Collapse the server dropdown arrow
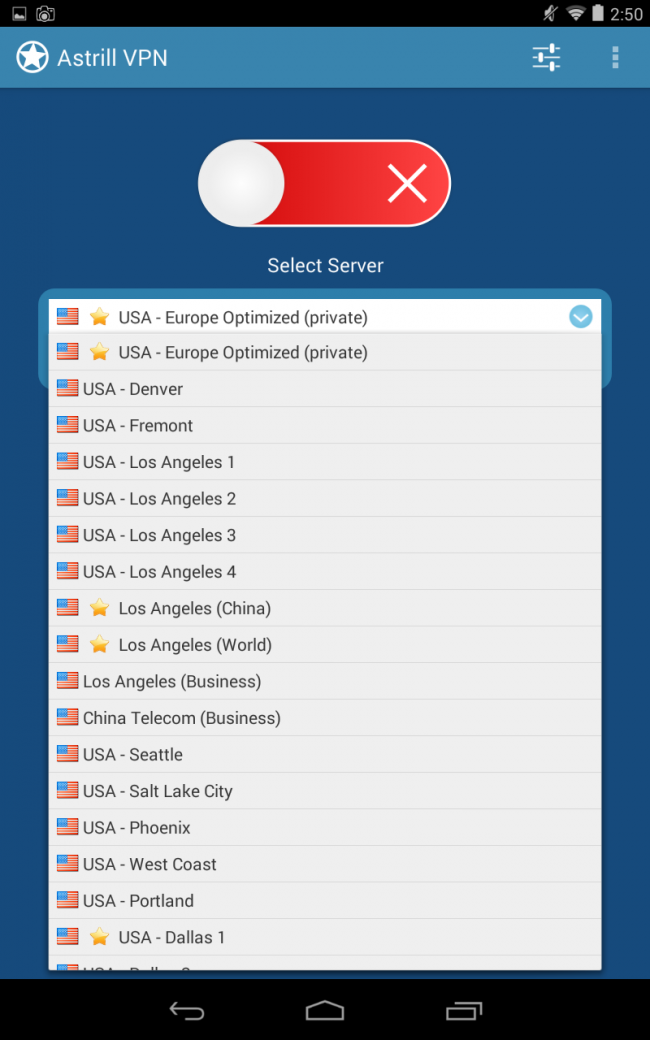The image size is (650, 1040). pyautogui.click(x=580, y=317)
